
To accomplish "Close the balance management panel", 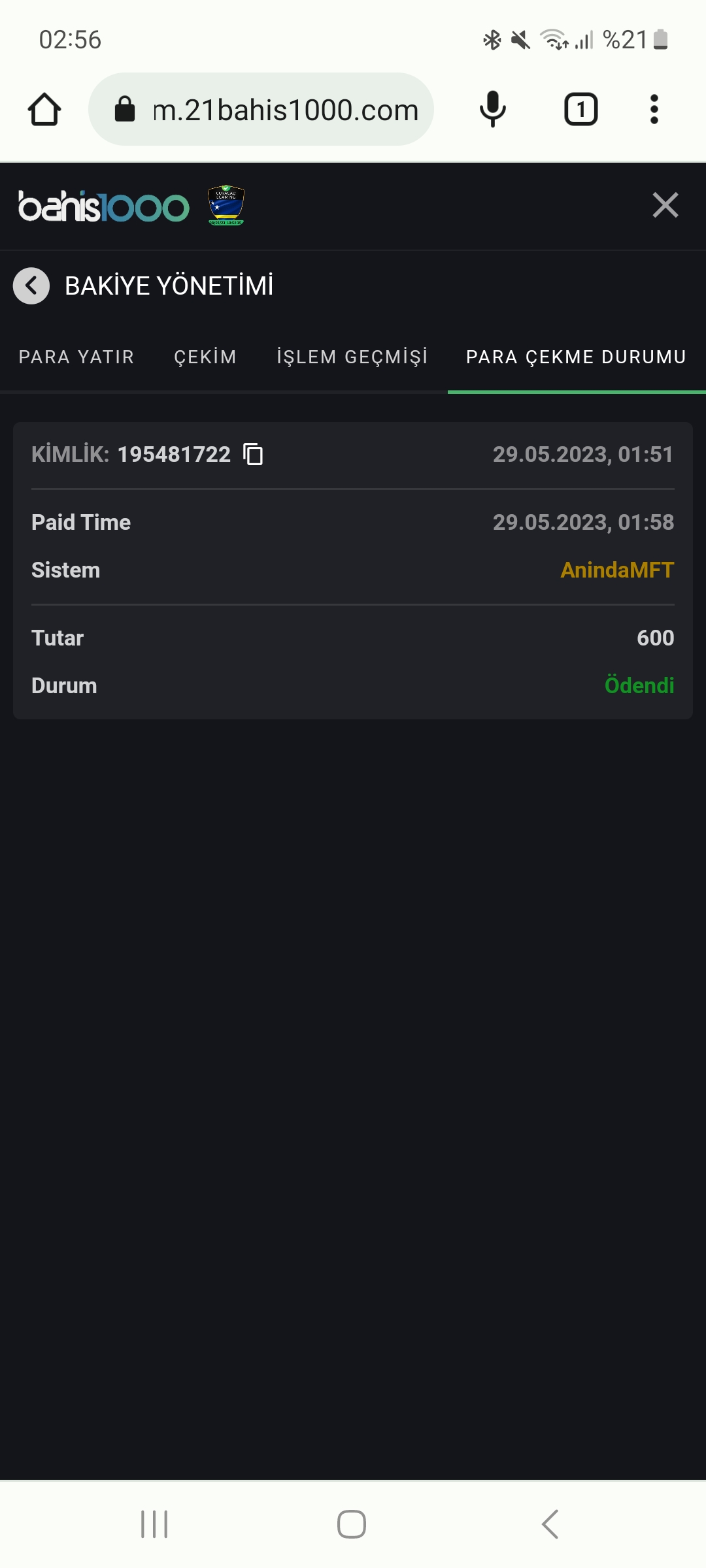I will point(665,205).
